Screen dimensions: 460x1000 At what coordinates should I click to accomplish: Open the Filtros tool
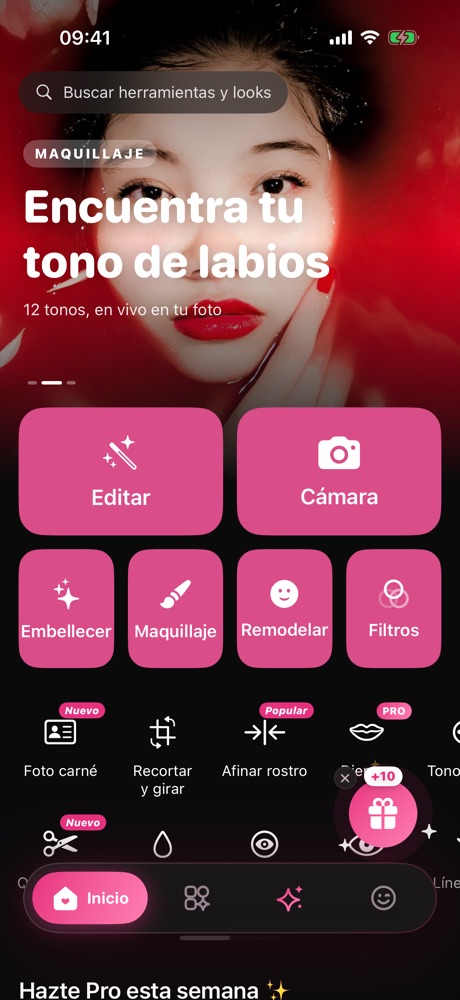point(394,608)
